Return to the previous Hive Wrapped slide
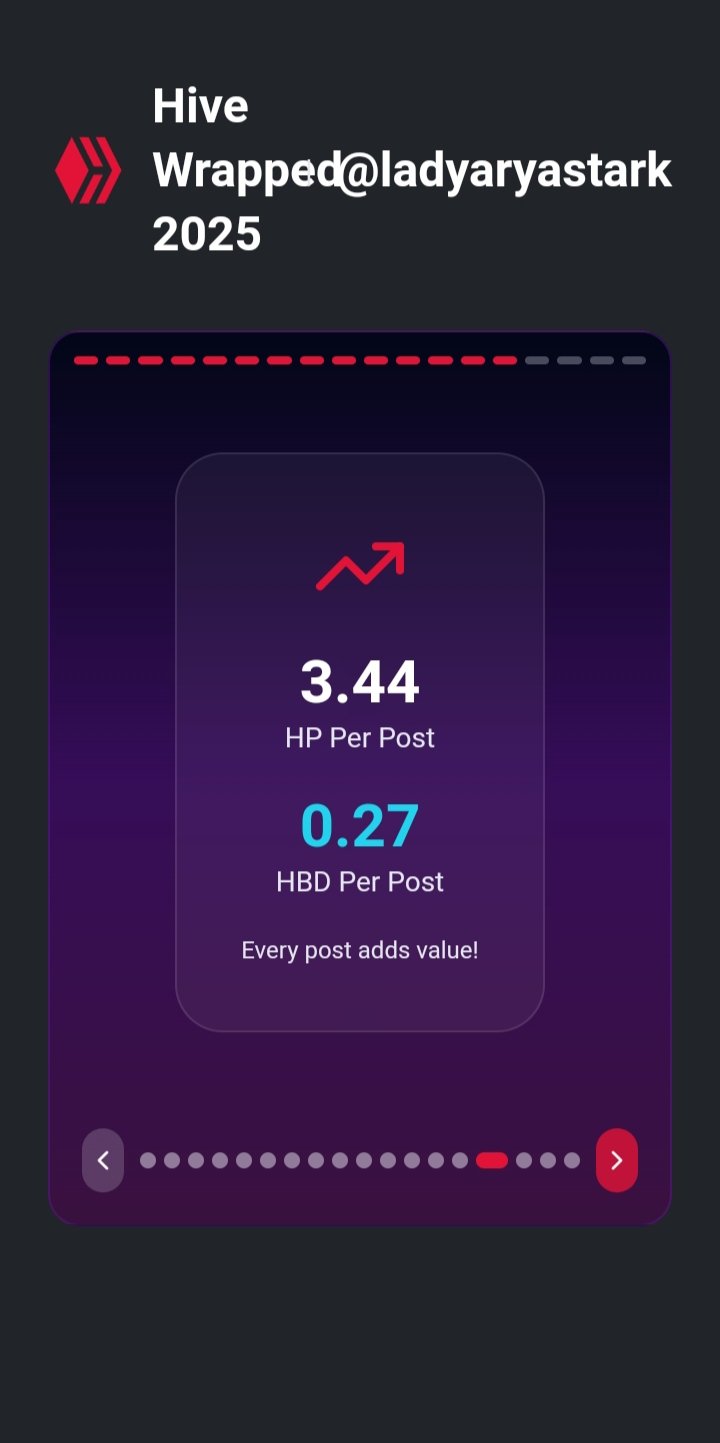The height and width of the screenshot is (1443, 720). (103, 1160)
